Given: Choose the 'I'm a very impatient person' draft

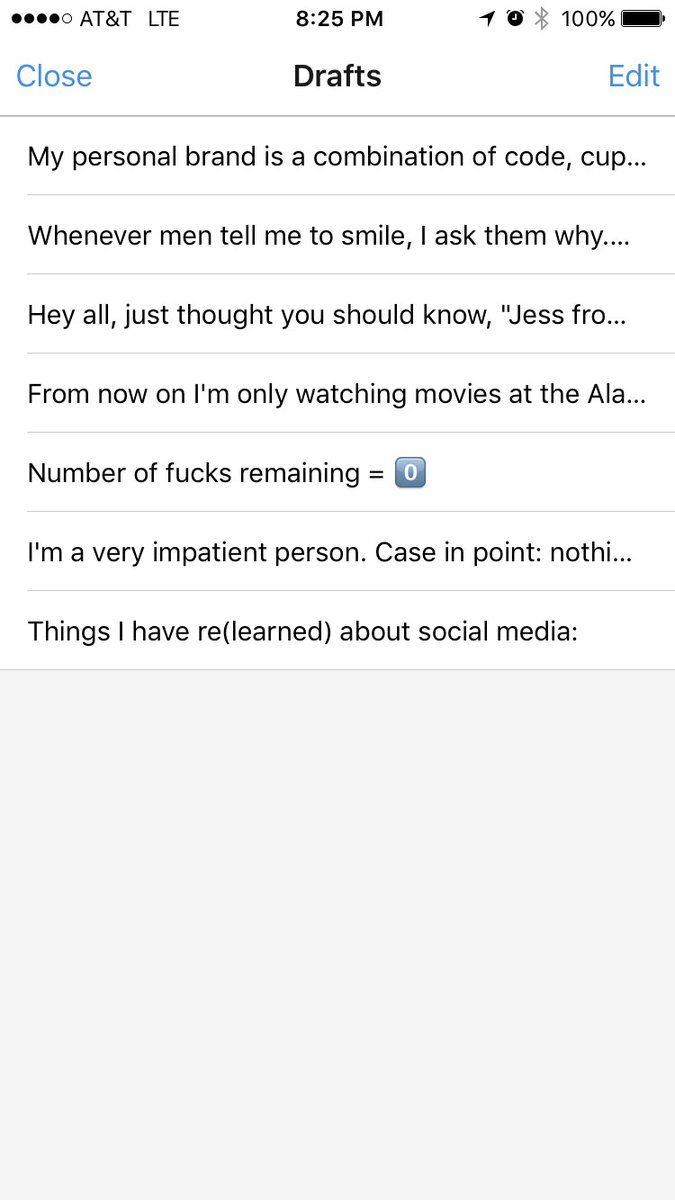Looking at the screenshot, I should point(337,551).
